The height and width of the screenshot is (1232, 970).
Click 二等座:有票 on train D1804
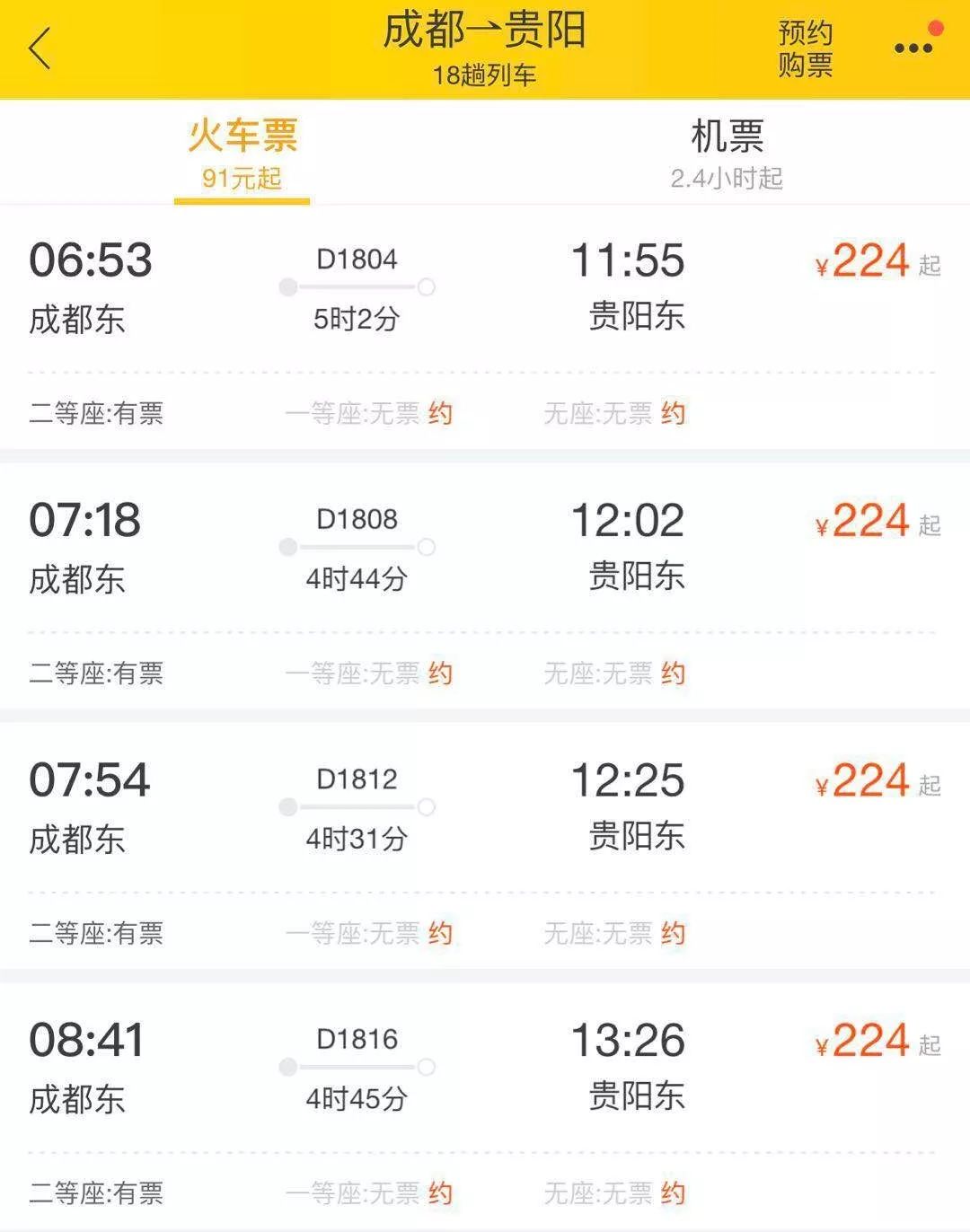pos(96,414)
